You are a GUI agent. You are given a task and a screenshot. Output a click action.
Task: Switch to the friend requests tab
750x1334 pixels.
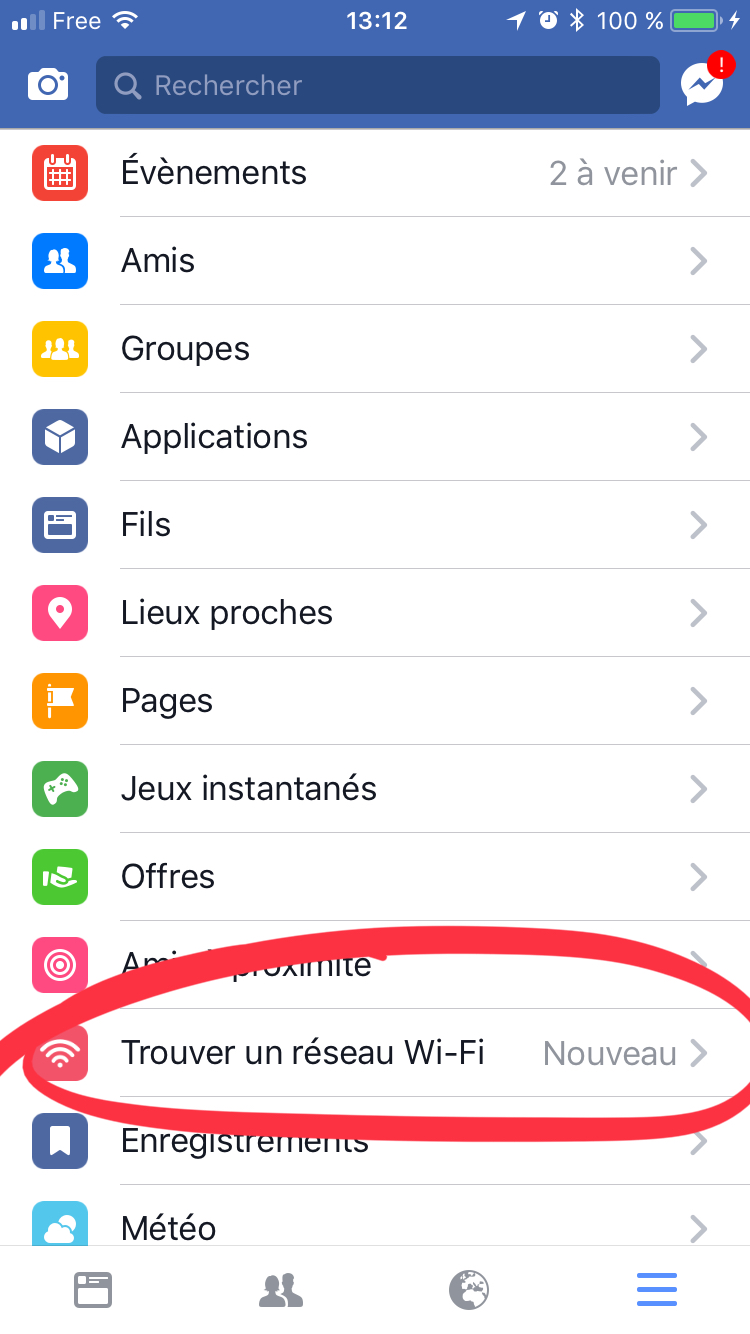(x=281, y=1290)
